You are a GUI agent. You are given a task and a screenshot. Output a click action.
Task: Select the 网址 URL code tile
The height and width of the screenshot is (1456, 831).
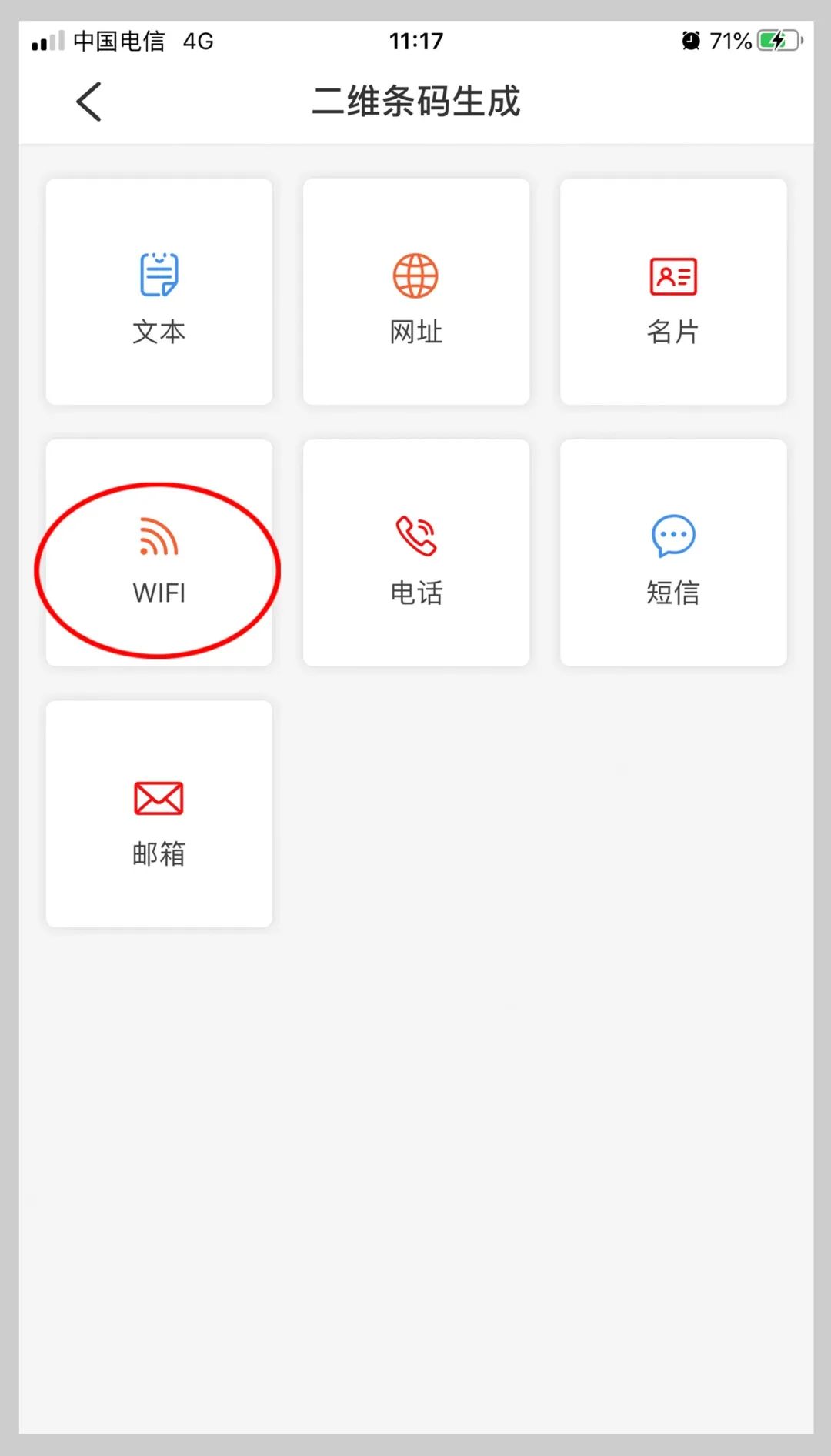416,292
